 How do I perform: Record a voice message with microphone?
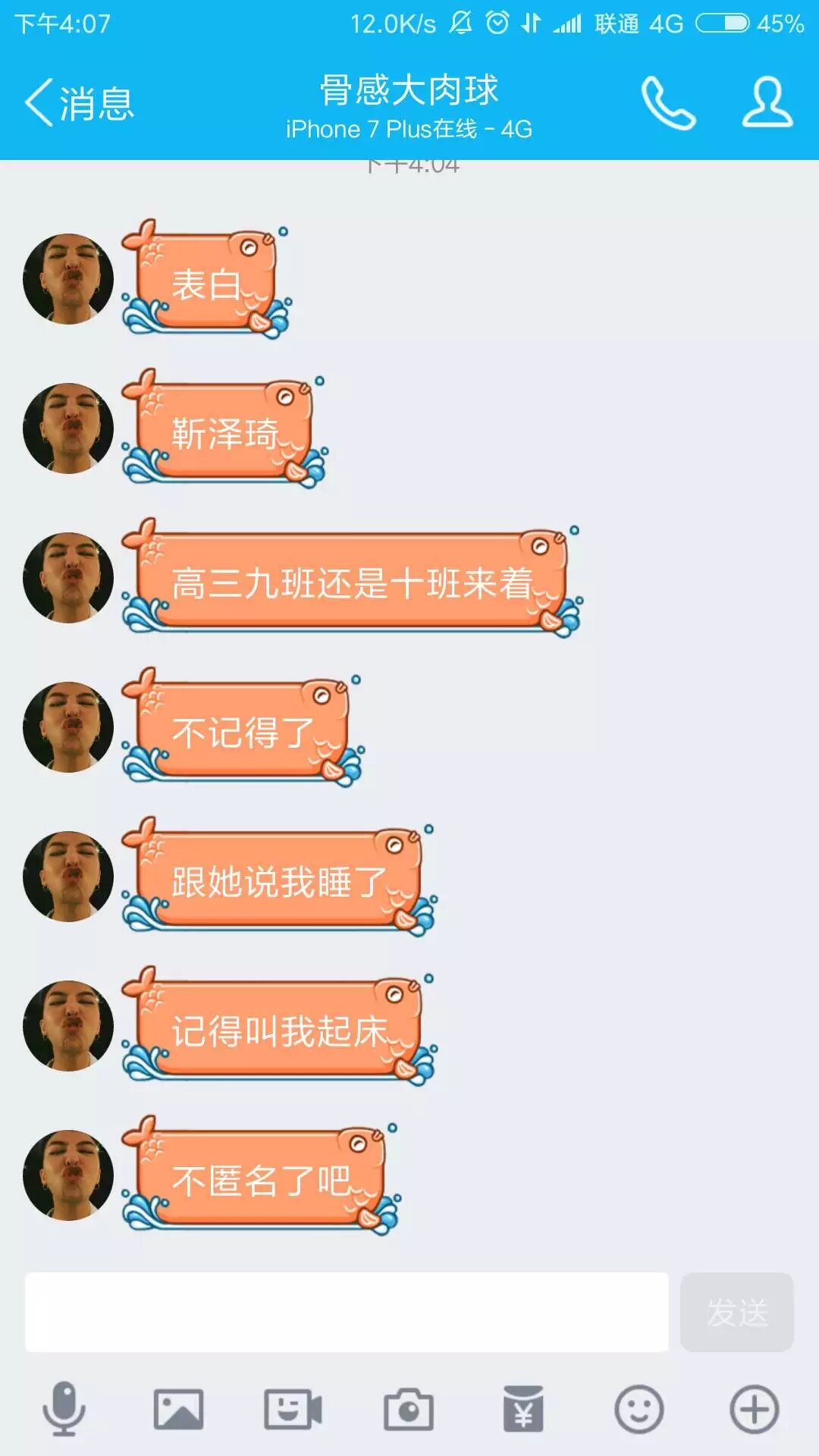pyautogui.click(x=64, y=1409)
